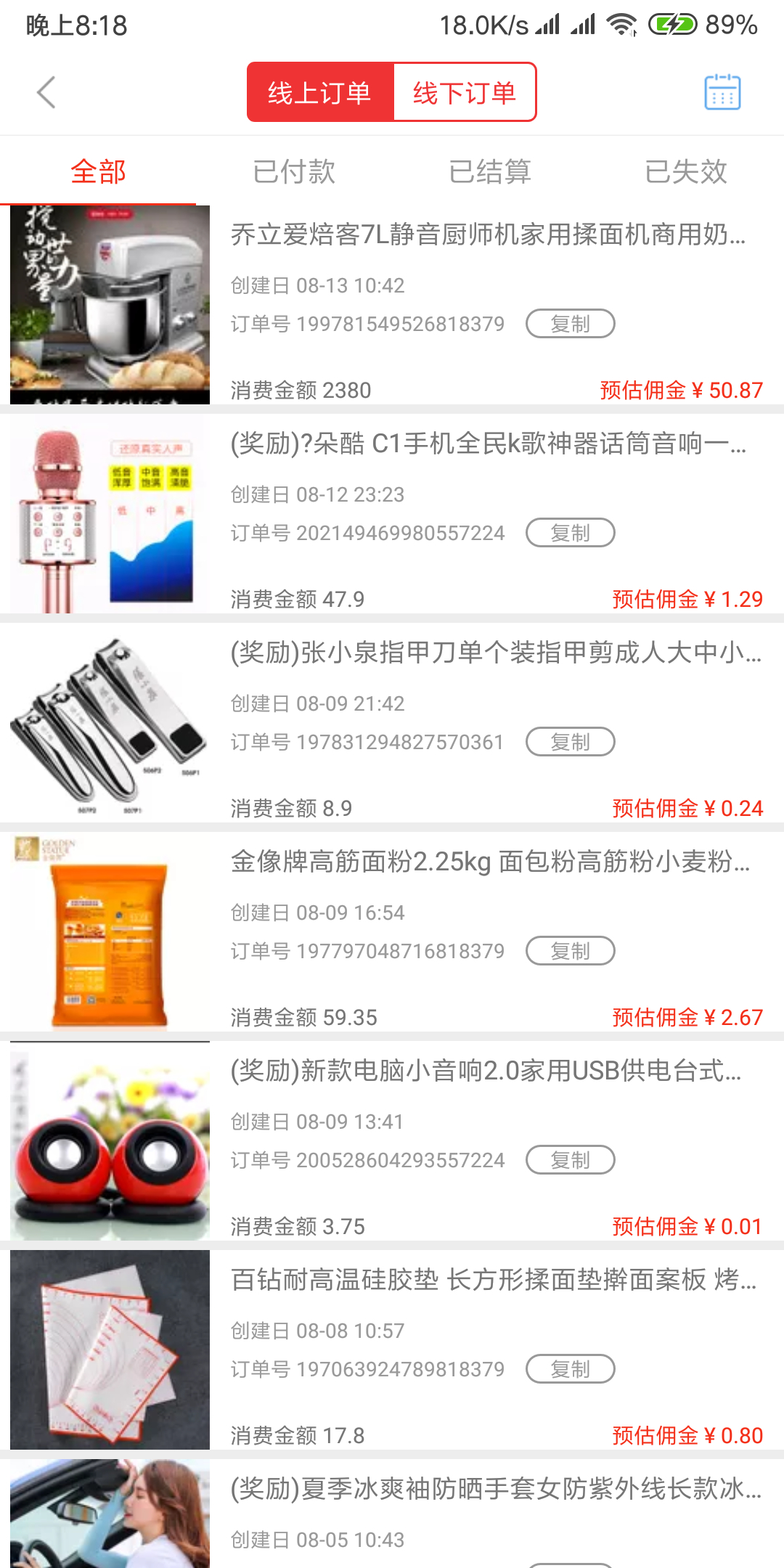The height and width of the screenshot is (1568, 784).
Task: Copy order number 197831294827570361
Action: 570,742
